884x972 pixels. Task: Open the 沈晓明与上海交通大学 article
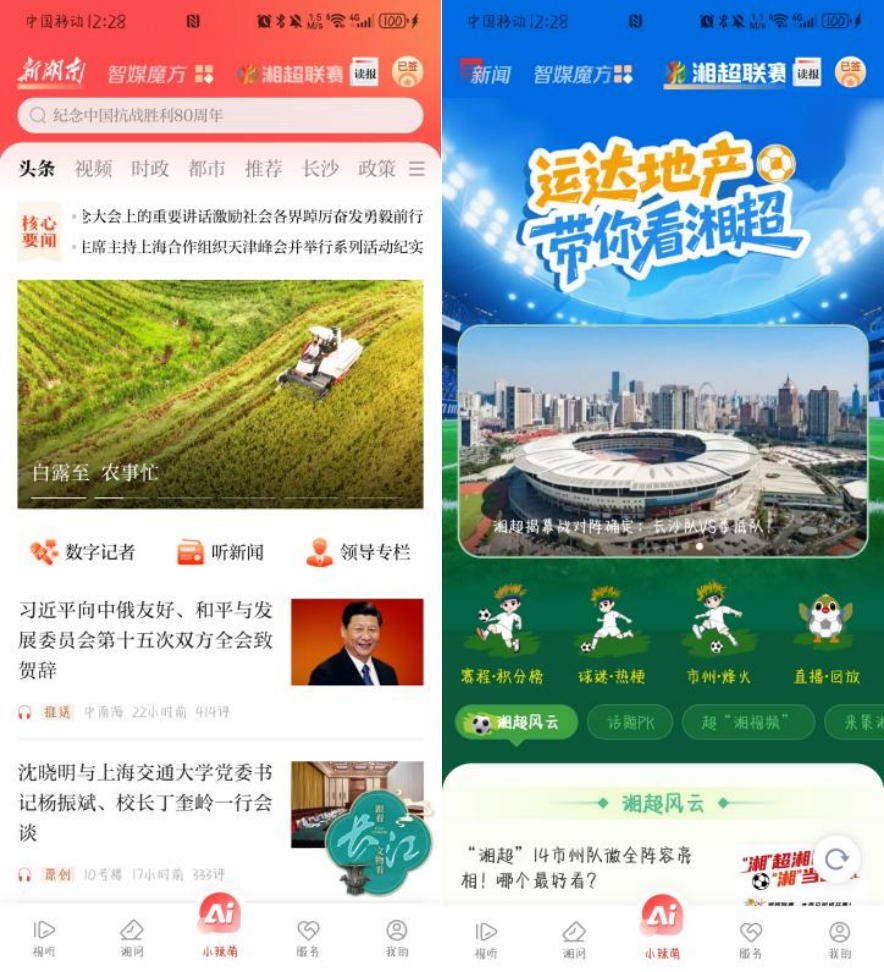tap(146, 802)
